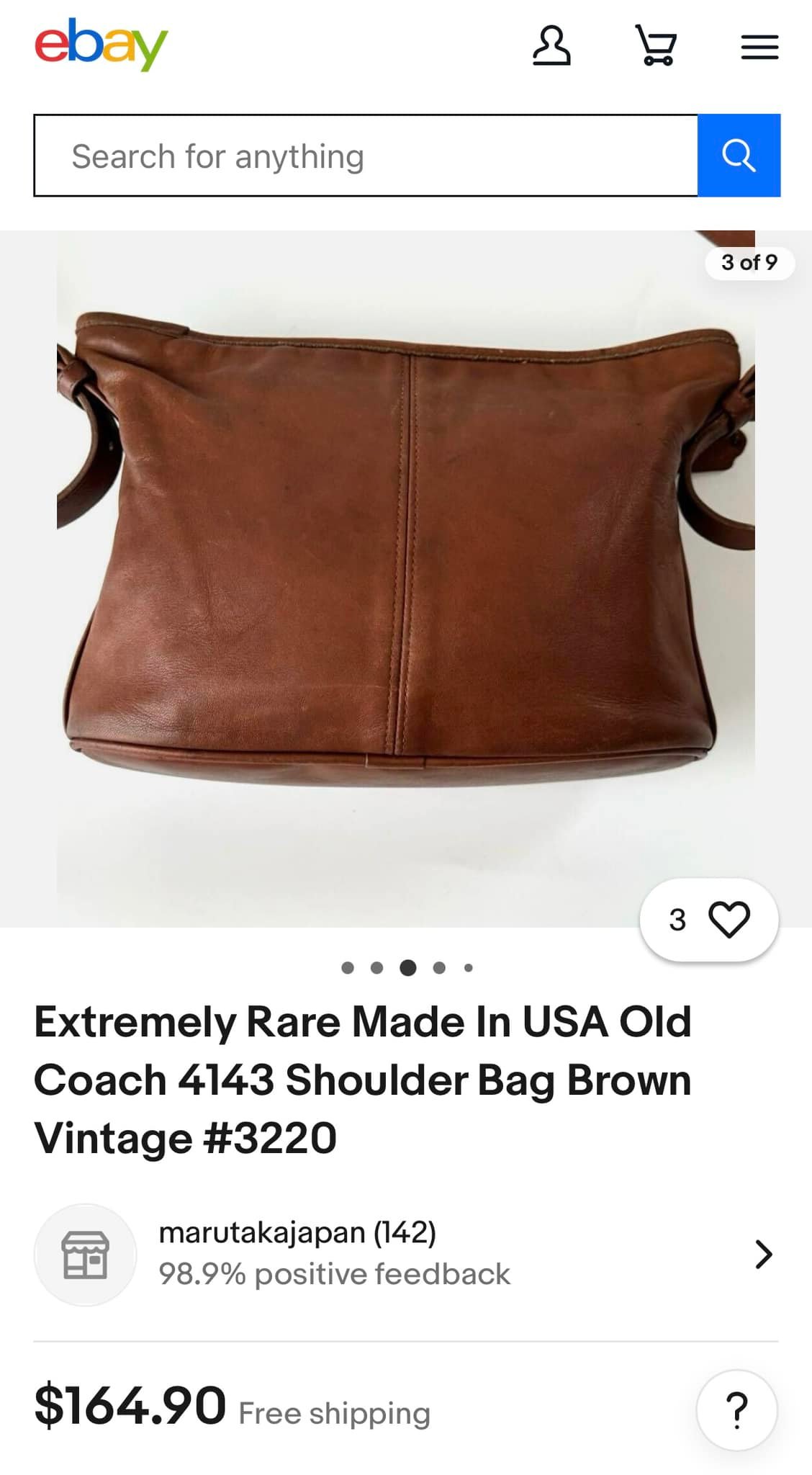View the shopping cart

point(656,45)
